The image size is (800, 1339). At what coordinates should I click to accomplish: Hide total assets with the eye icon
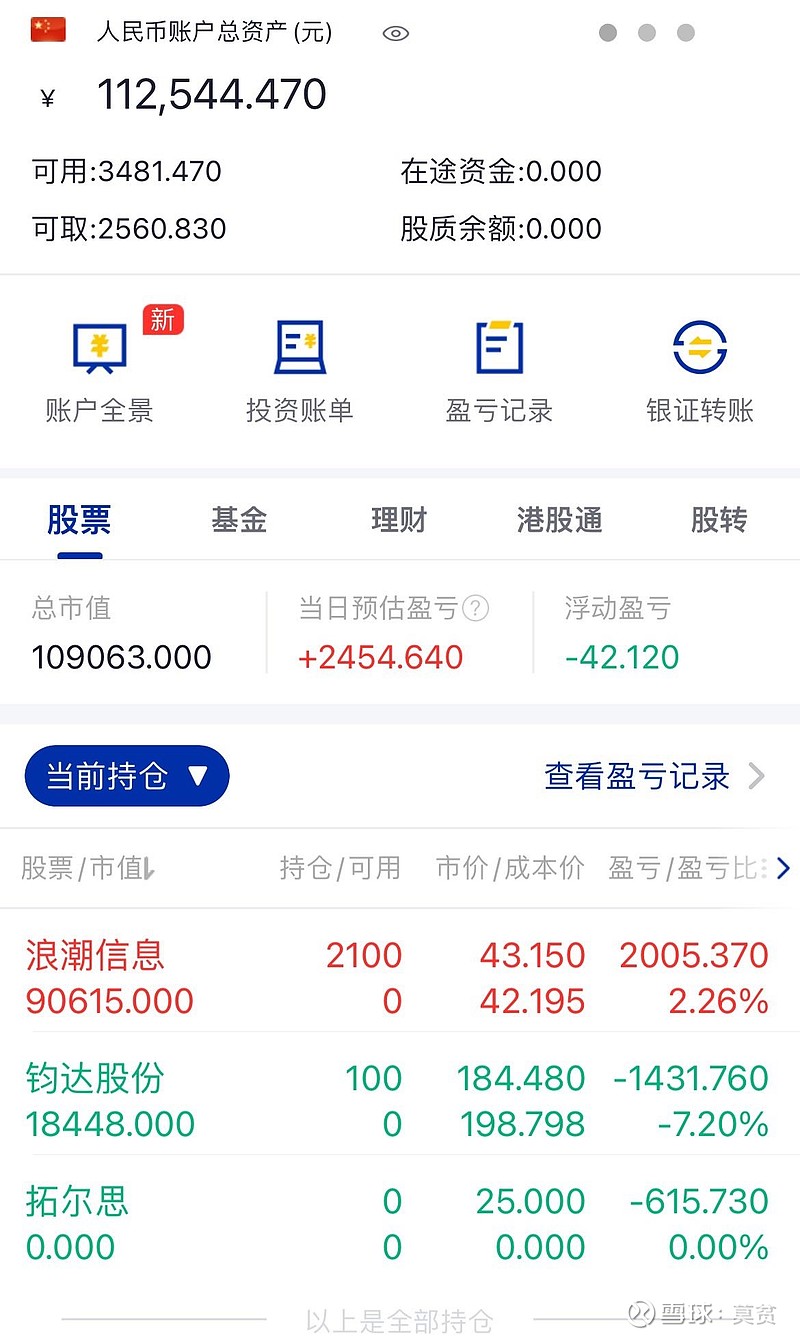(x=396, y=33)
